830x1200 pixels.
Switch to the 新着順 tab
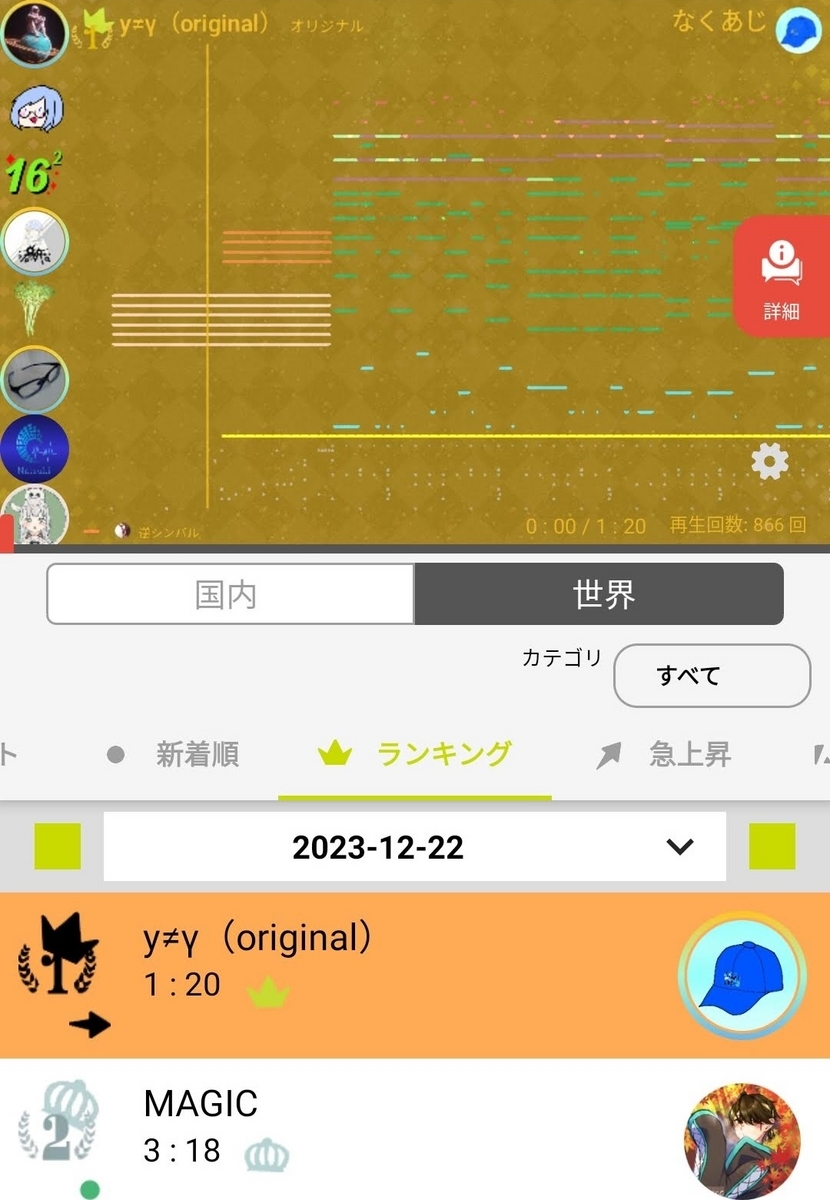[x=196, y=754]
